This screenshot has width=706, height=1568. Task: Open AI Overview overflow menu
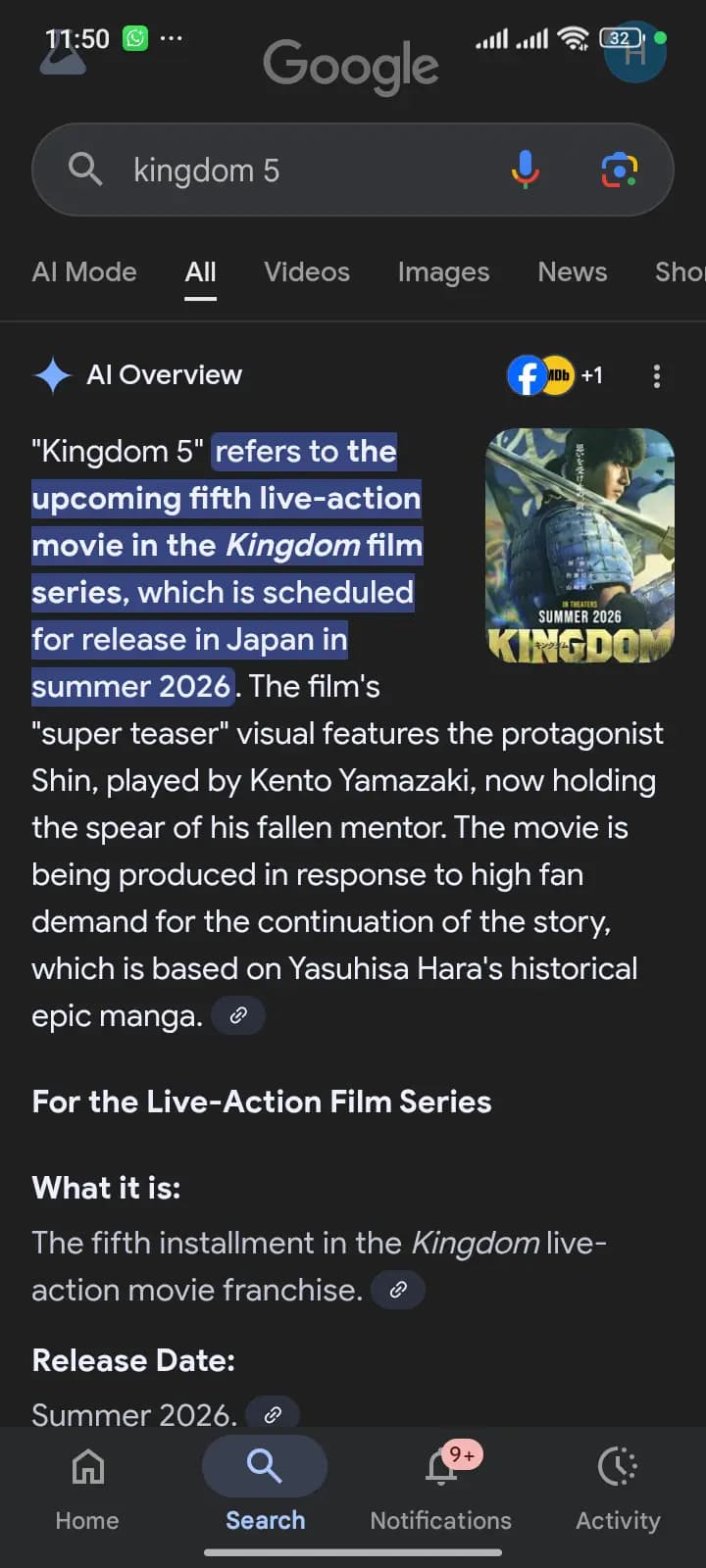[656, 375]
